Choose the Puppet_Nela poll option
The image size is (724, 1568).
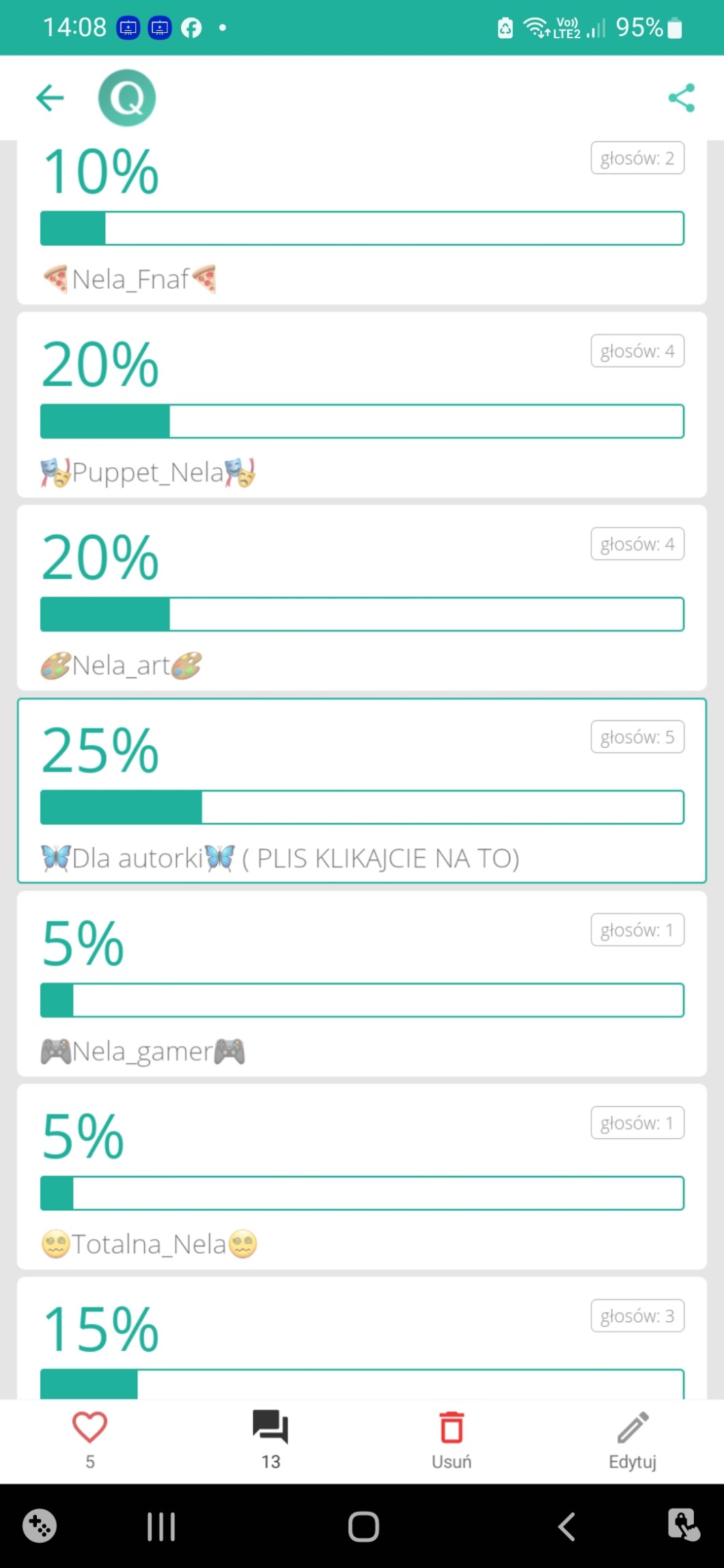(362, 405)
